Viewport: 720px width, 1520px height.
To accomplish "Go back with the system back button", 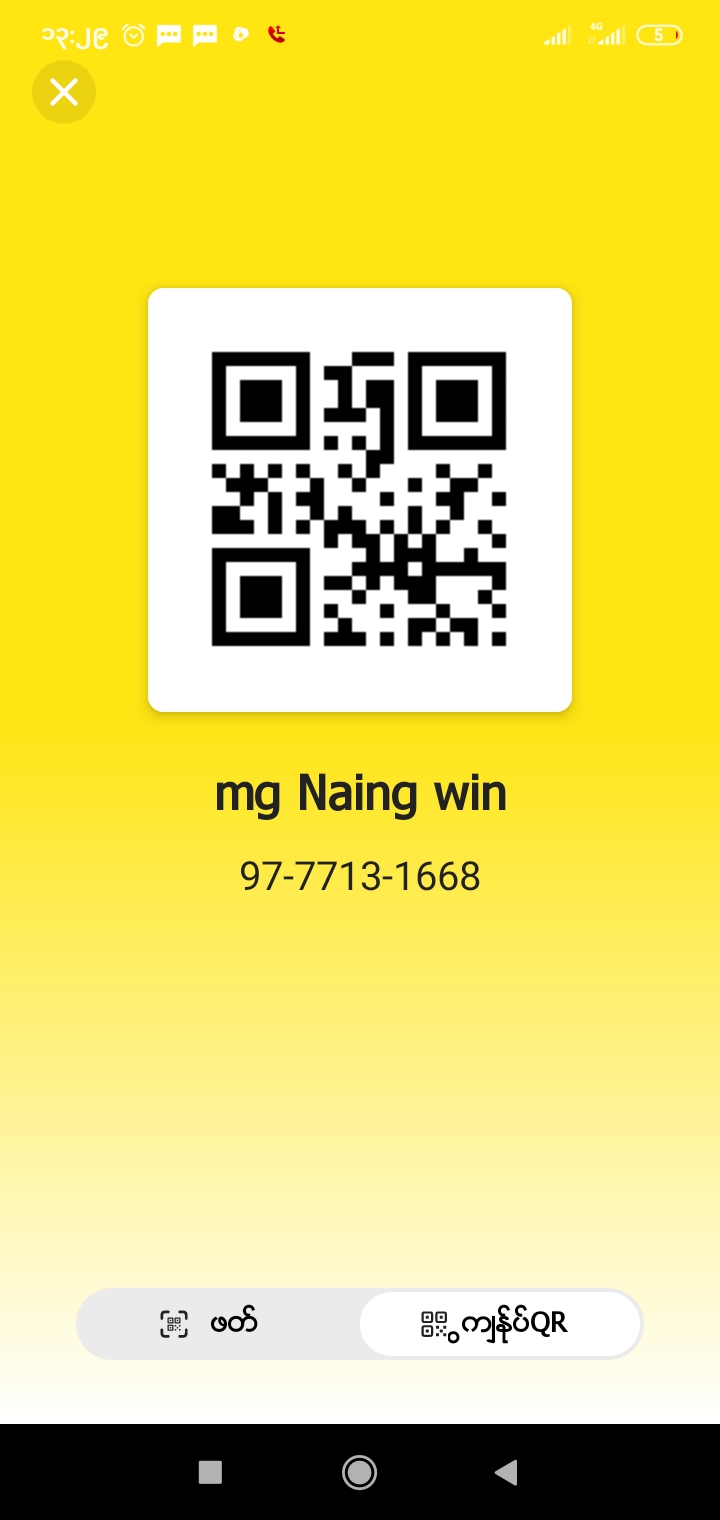I will pyautogui.click(x=506, y=1472).
